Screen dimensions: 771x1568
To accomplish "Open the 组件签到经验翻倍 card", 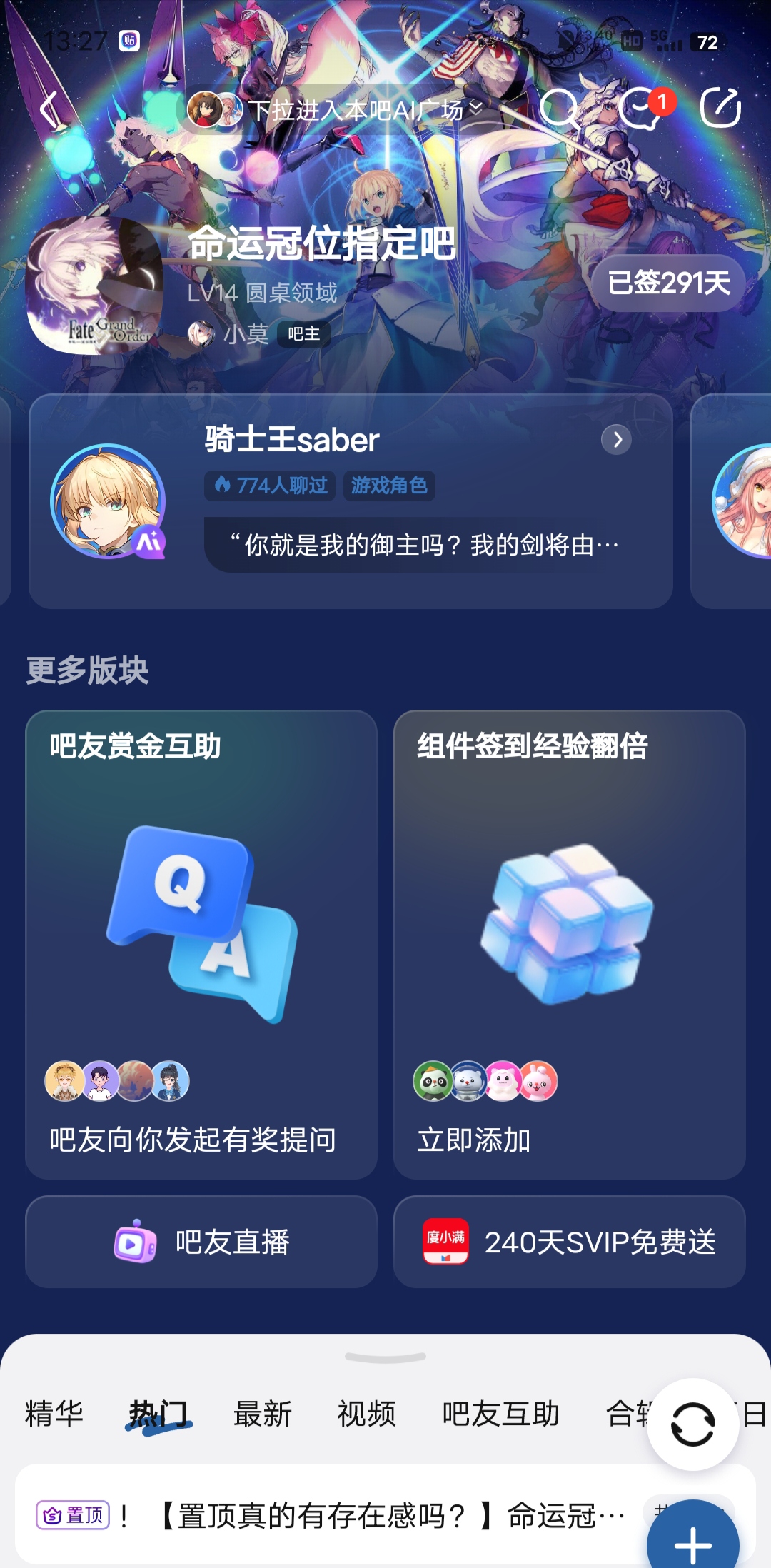I will coord(569,944).
